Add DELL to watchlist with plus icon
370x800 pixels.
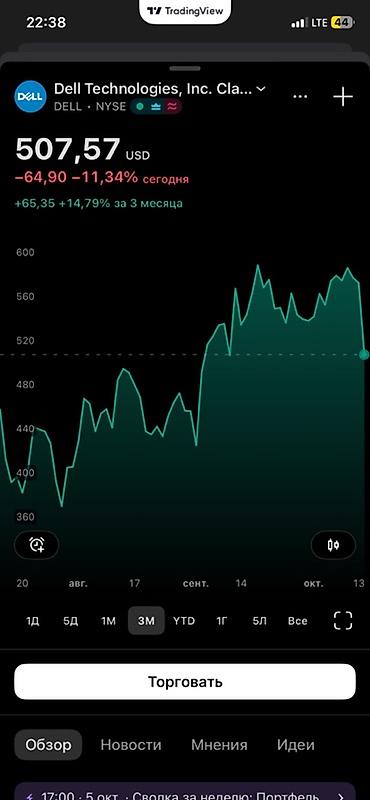343,96
